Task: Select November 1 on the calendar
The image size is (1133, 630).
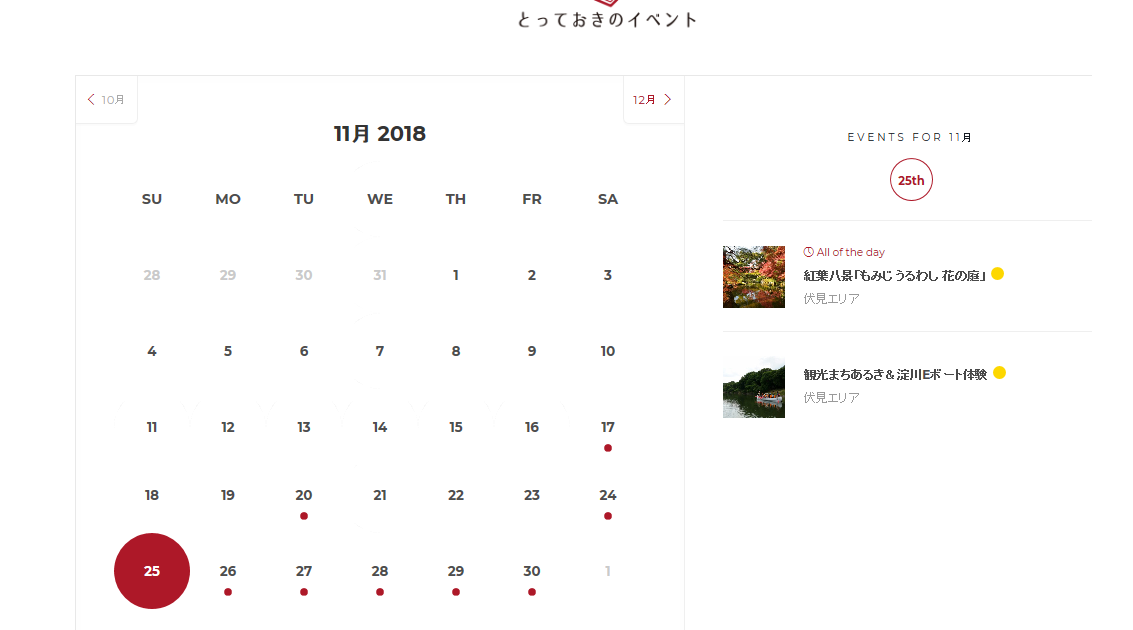Action: coord(456,275)
